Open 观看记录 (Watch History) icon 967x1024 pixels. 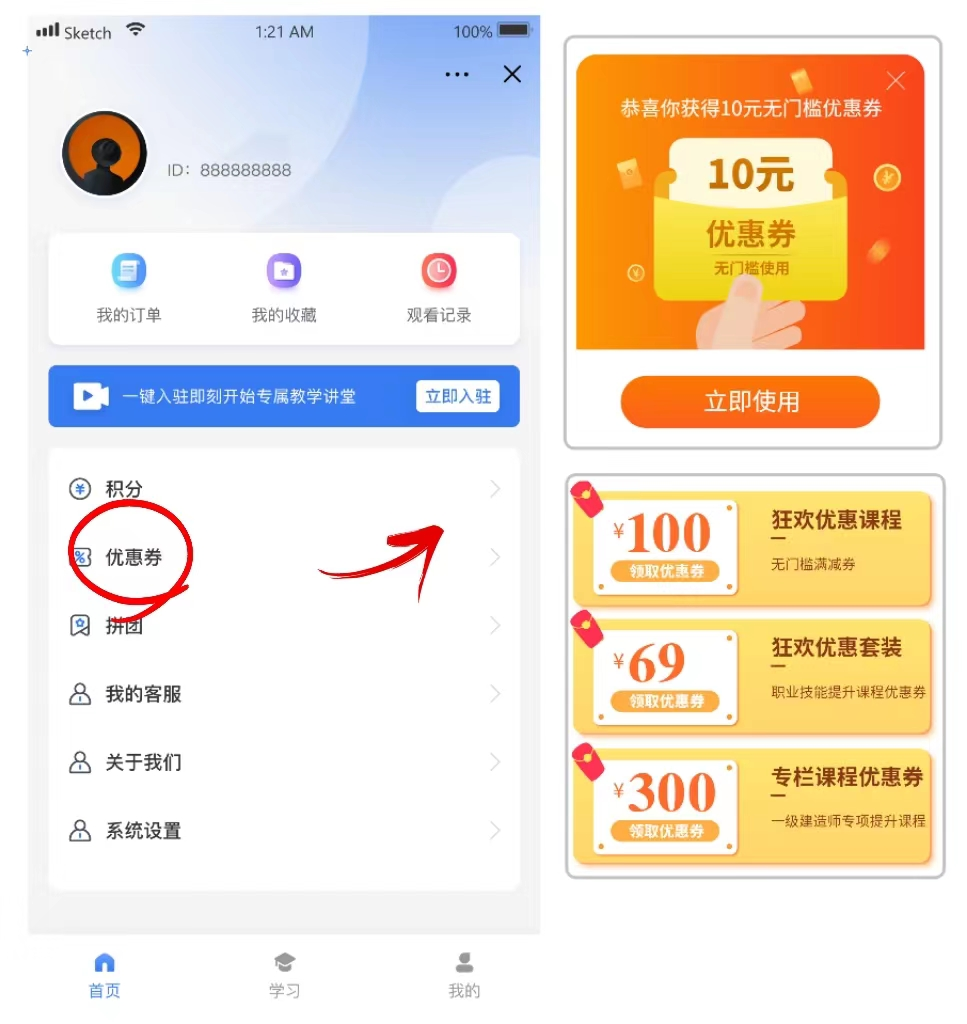click(x=438, y=270)
